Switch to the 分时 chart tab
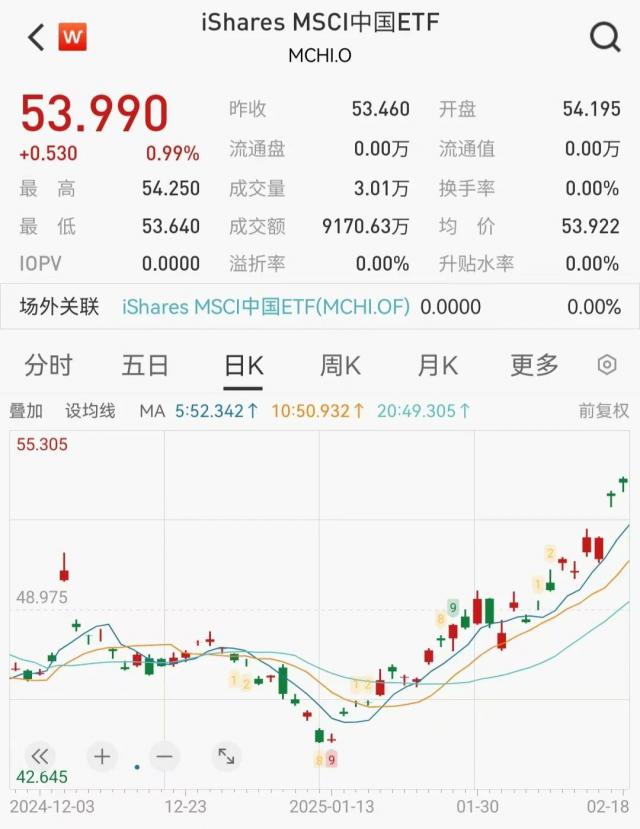 click(48, 365)
